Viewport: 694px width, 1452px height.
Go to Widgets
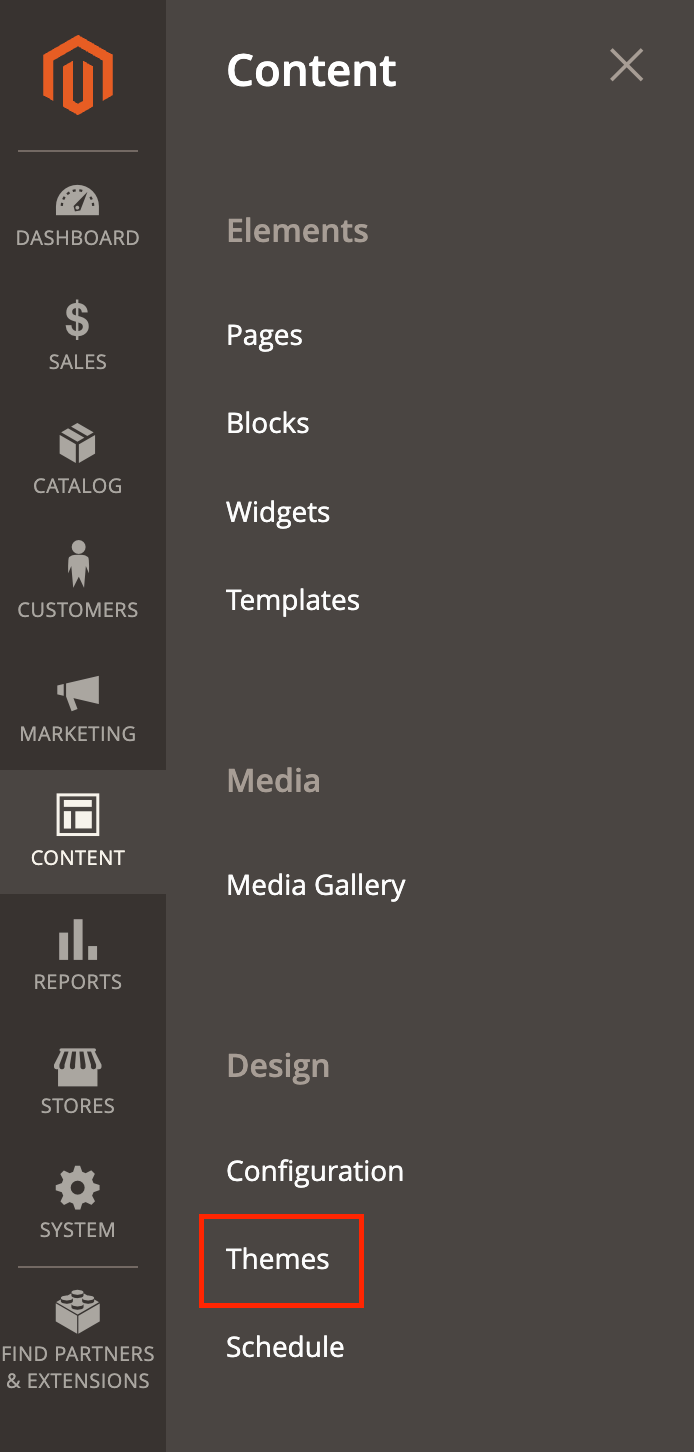click(278, 512)
